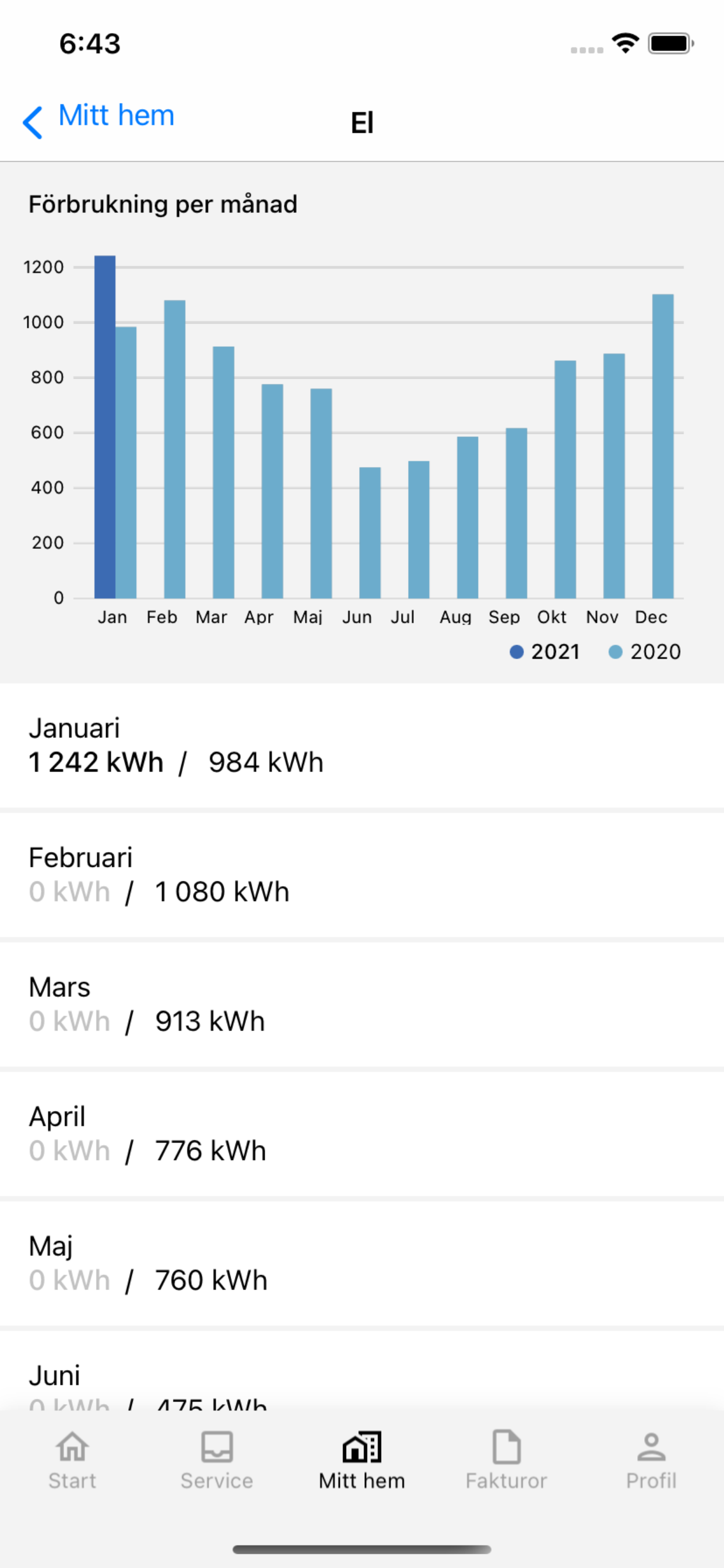Select the Mitt hem tab
This screenshot has height=1568, width=724.
pyautogui.click(x=362, y=1459)
